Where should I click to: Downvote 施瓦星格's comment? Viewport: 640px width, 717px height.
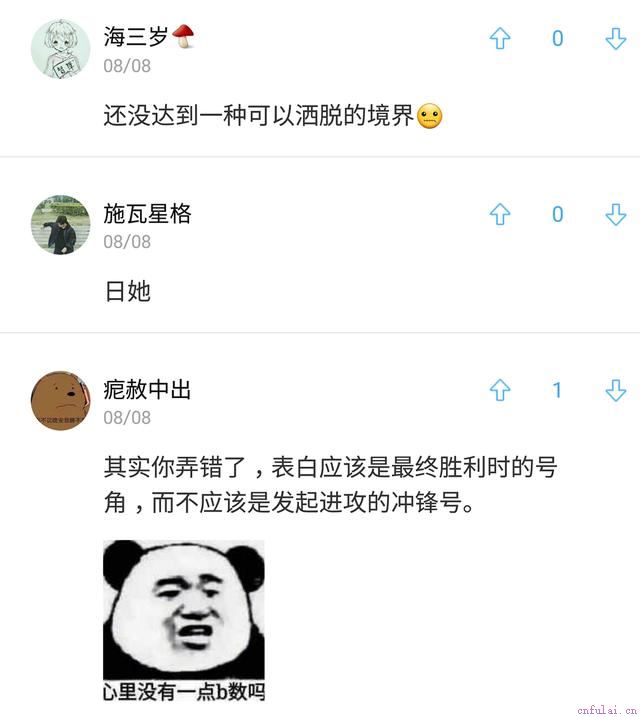616,214
